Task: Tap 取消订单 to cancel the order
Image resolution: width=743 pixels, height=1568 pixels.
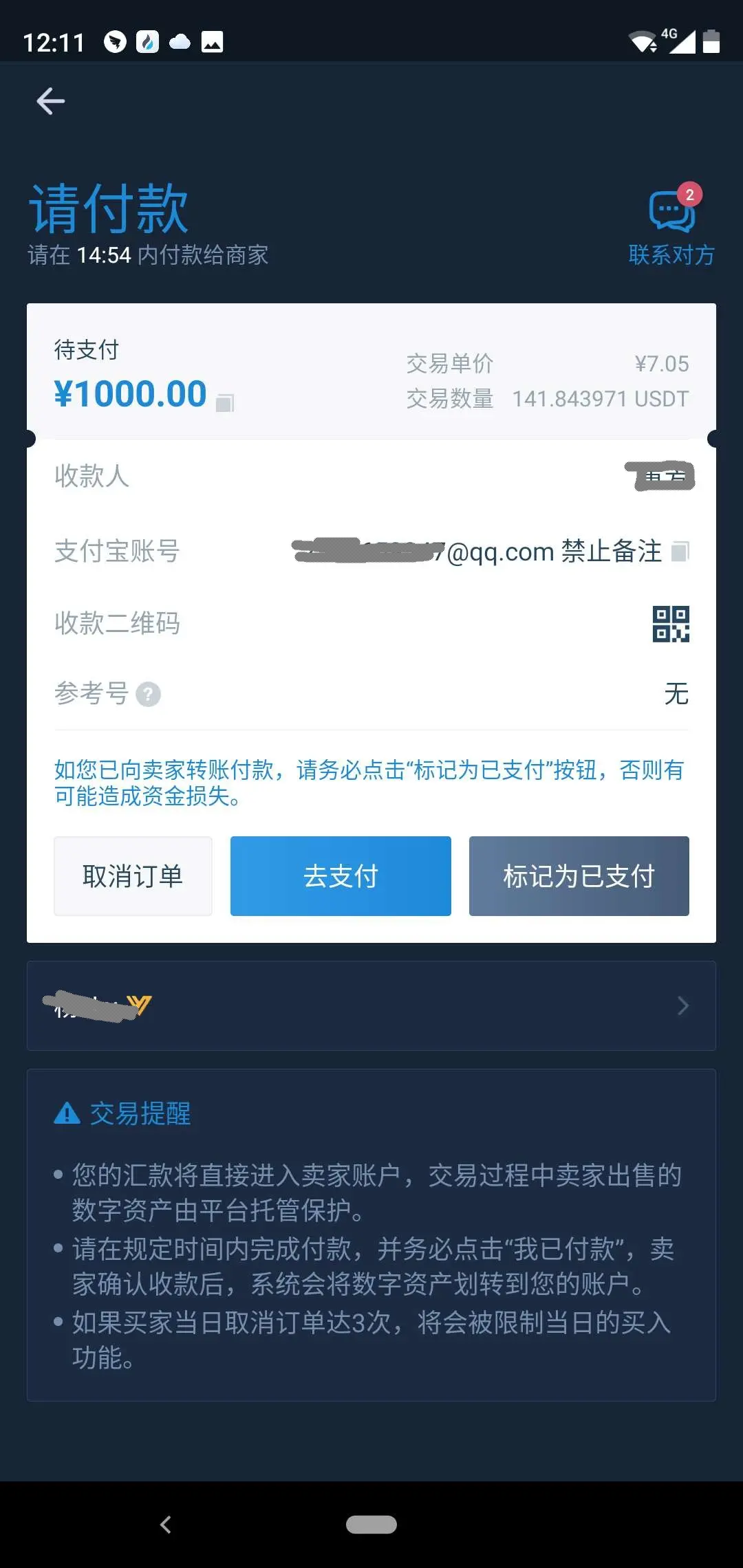Action: pos(133,875)
